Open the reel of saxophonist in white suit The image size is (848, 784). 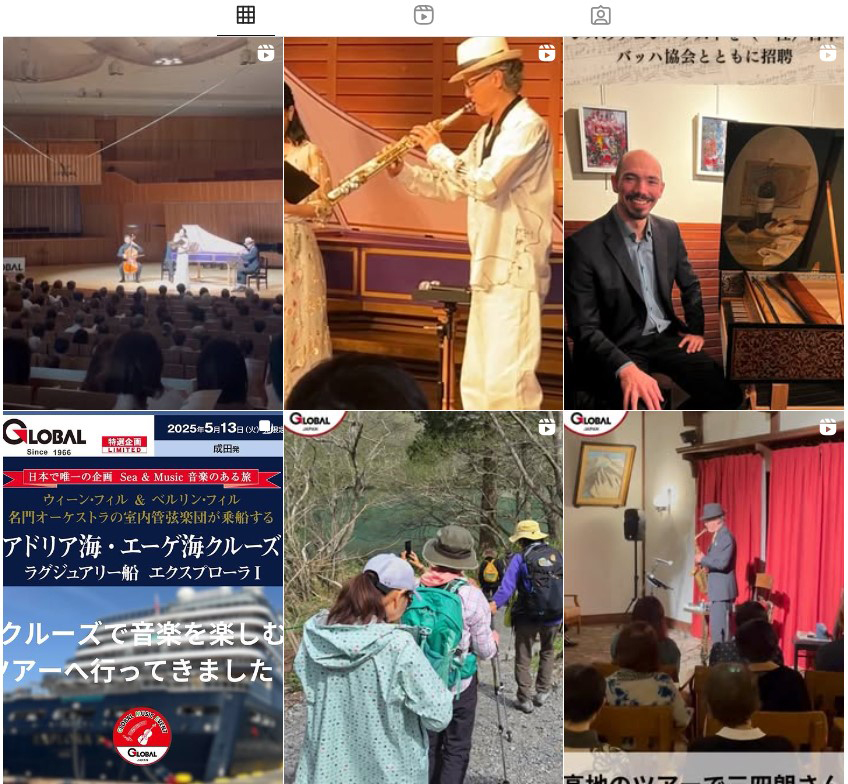[423, 223]
